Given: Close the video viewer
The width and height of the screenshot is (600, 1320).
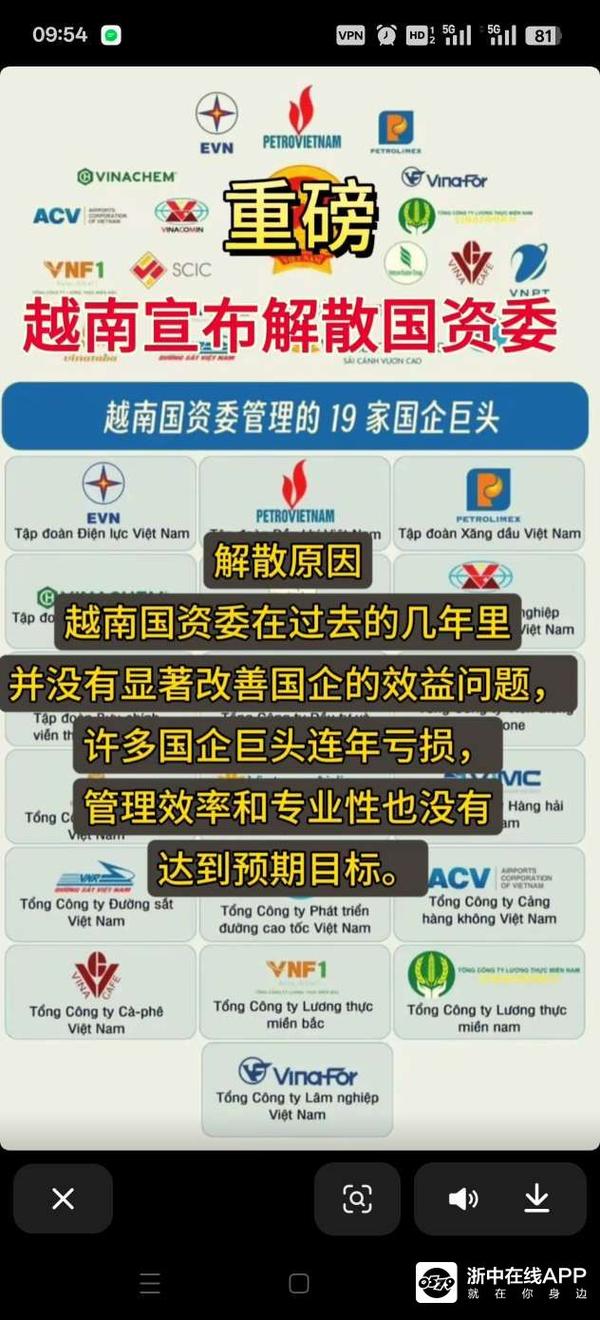Looking at the screenshot, I should pos(63,1199).
